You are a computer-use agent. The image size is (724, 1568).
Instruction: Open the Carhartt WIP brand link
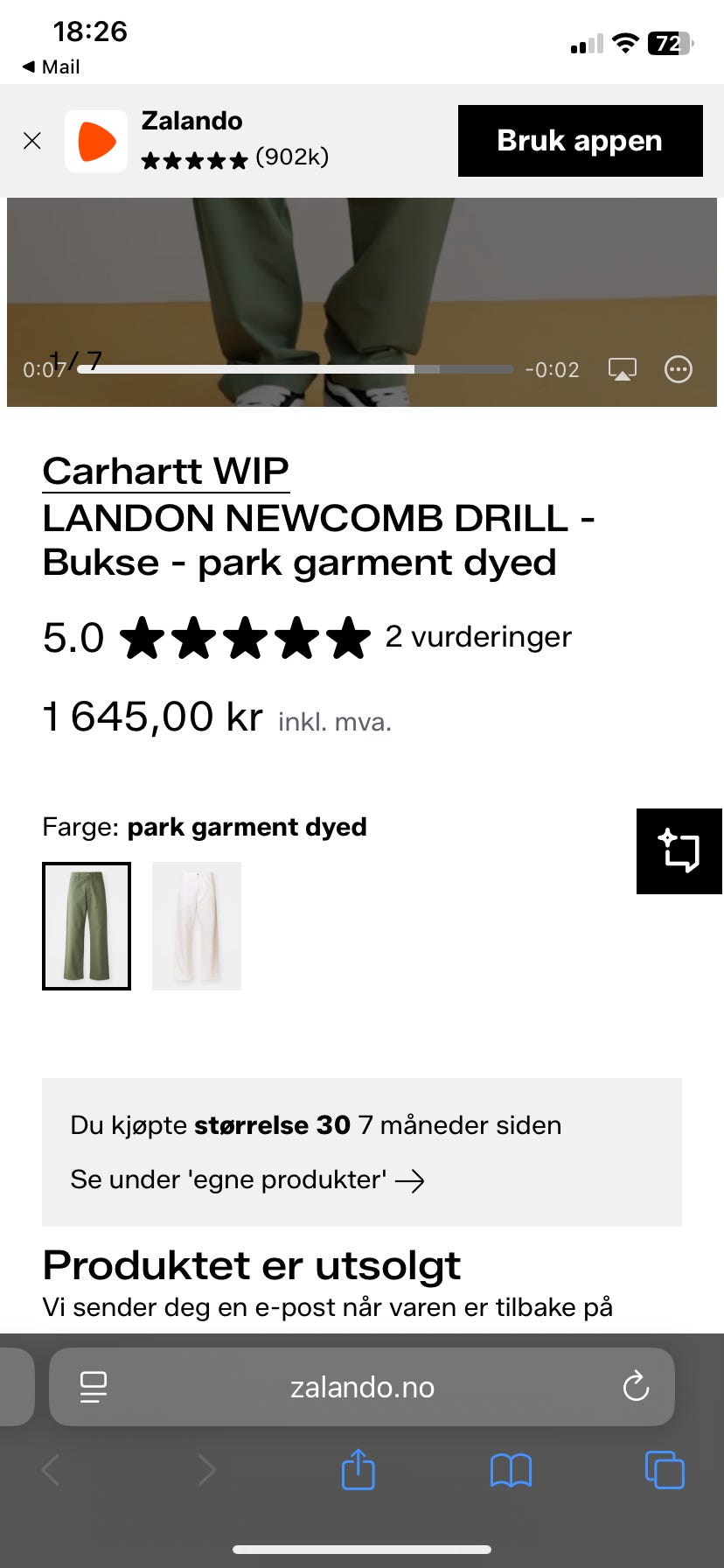pos(166,471)
